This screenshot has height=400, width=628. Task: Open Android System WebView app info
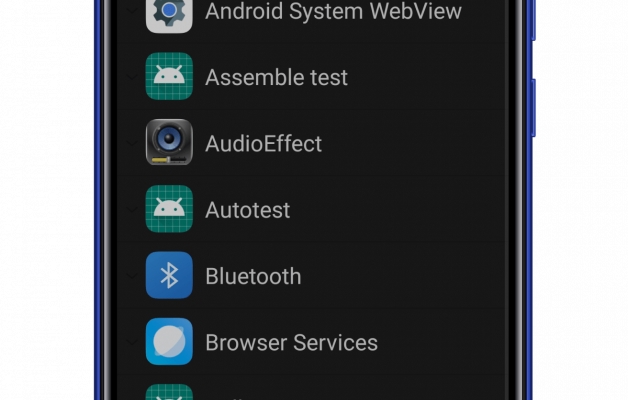pyautogui.click(x=332, y=12)
